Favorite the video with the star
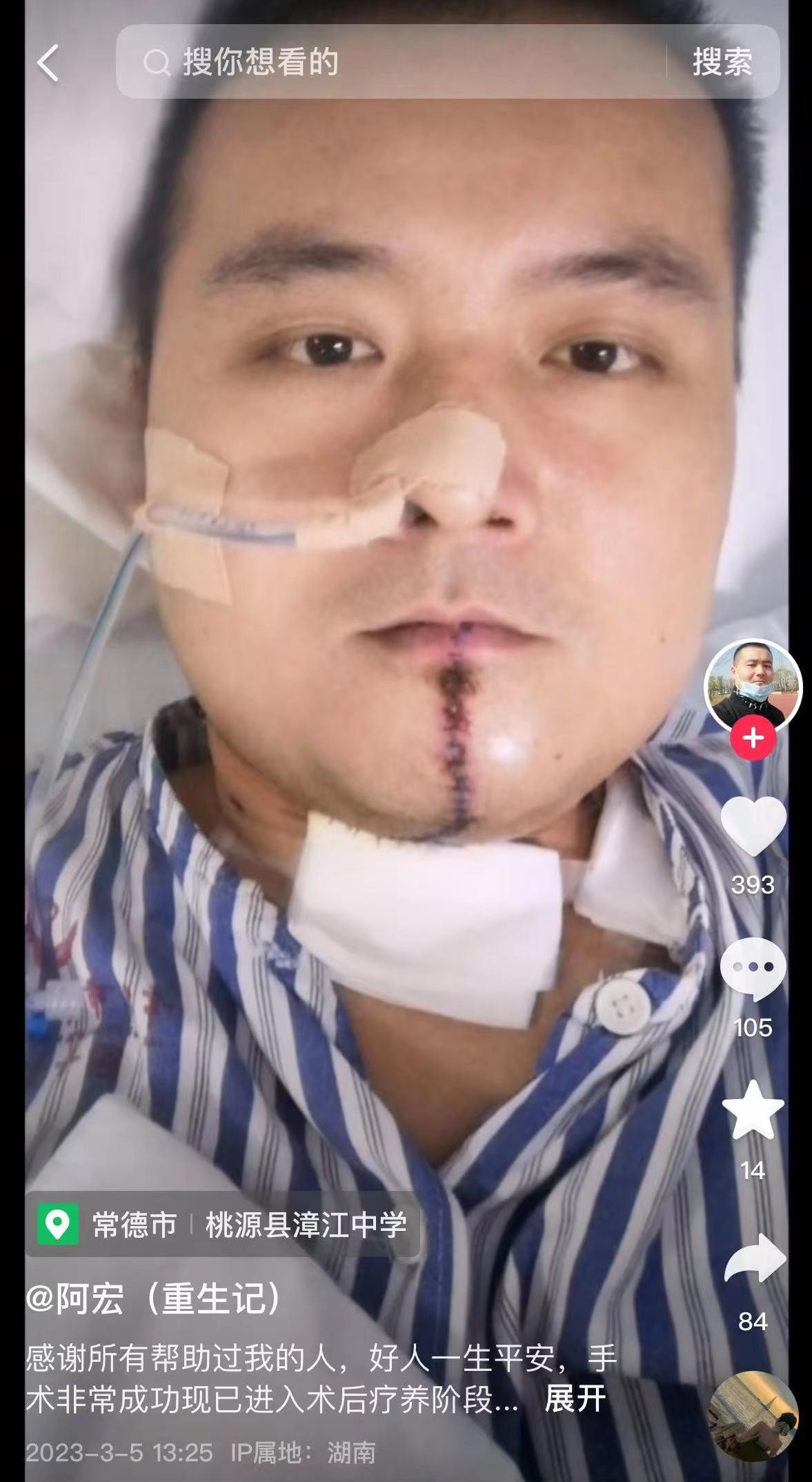Screen dimensions: 812x1482 click(753, 1111)
